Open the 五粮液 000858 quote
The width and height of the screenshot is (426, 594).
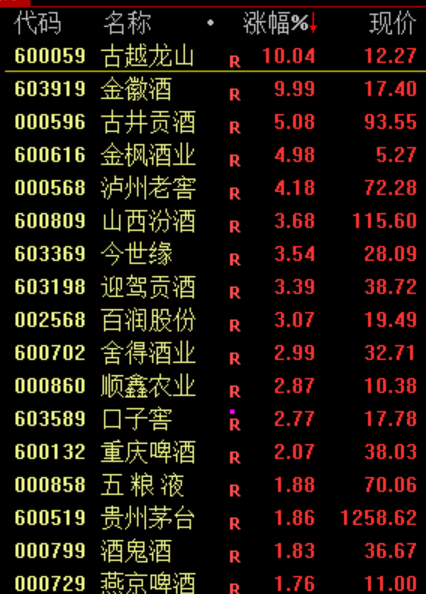(x=213, y=485)
